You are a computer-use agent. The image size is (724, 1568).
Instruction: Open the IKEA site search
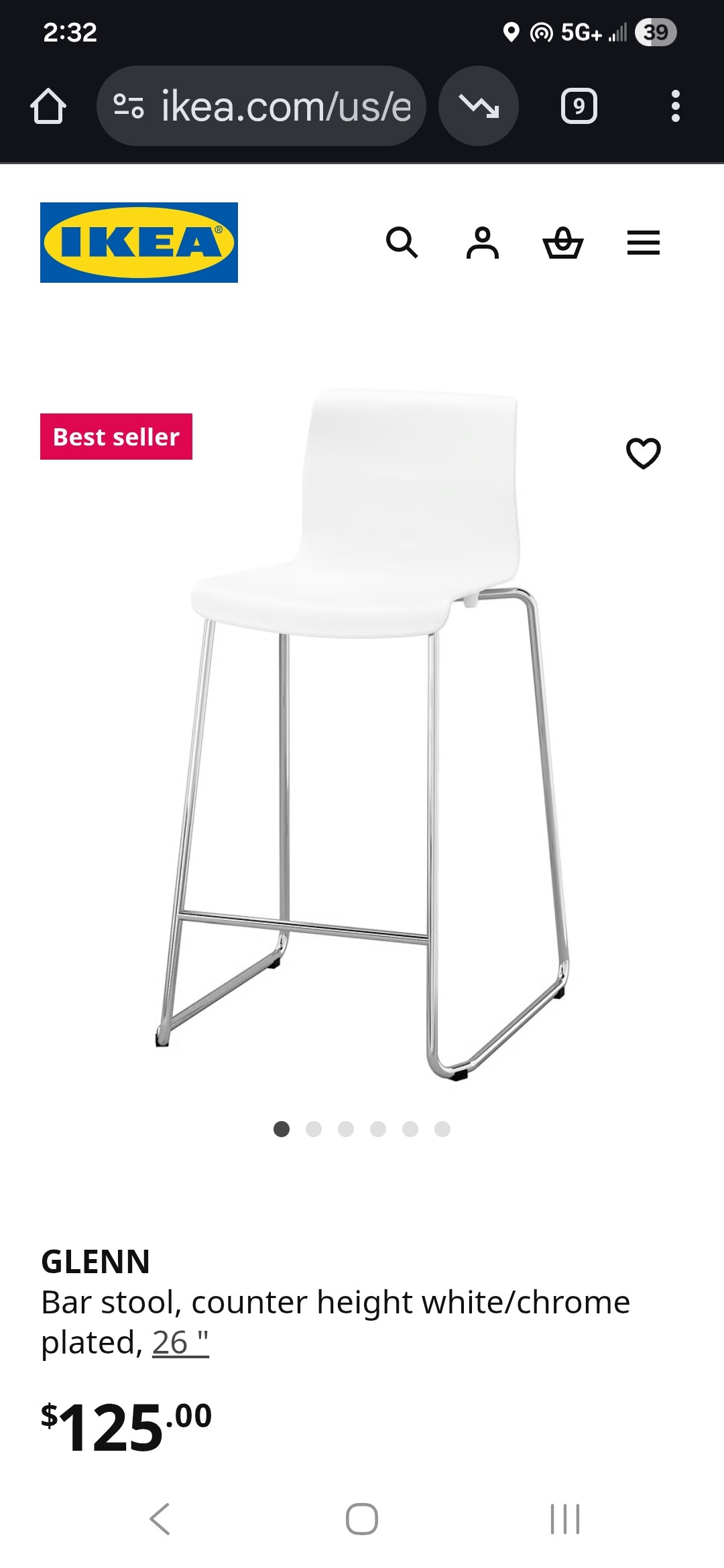(402, 243)
